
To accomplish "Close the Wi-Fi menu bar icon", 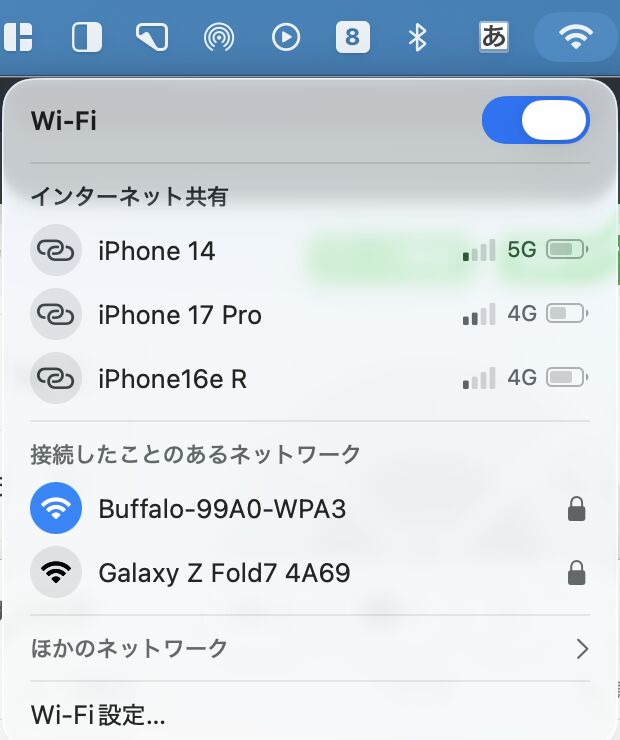I will tap(575, 38).
